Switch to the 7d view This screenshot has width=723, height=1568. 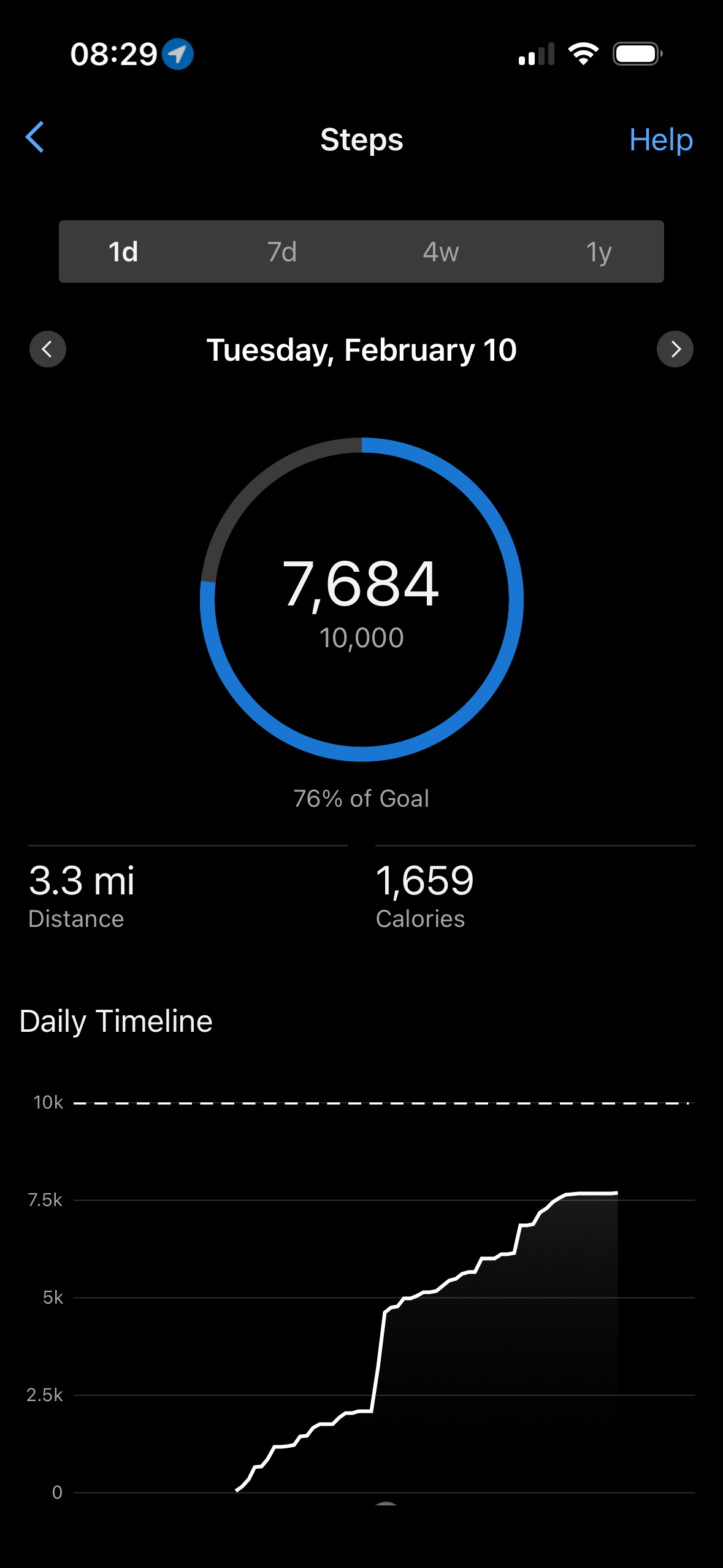pyautogui.click(x=282, y=252)
